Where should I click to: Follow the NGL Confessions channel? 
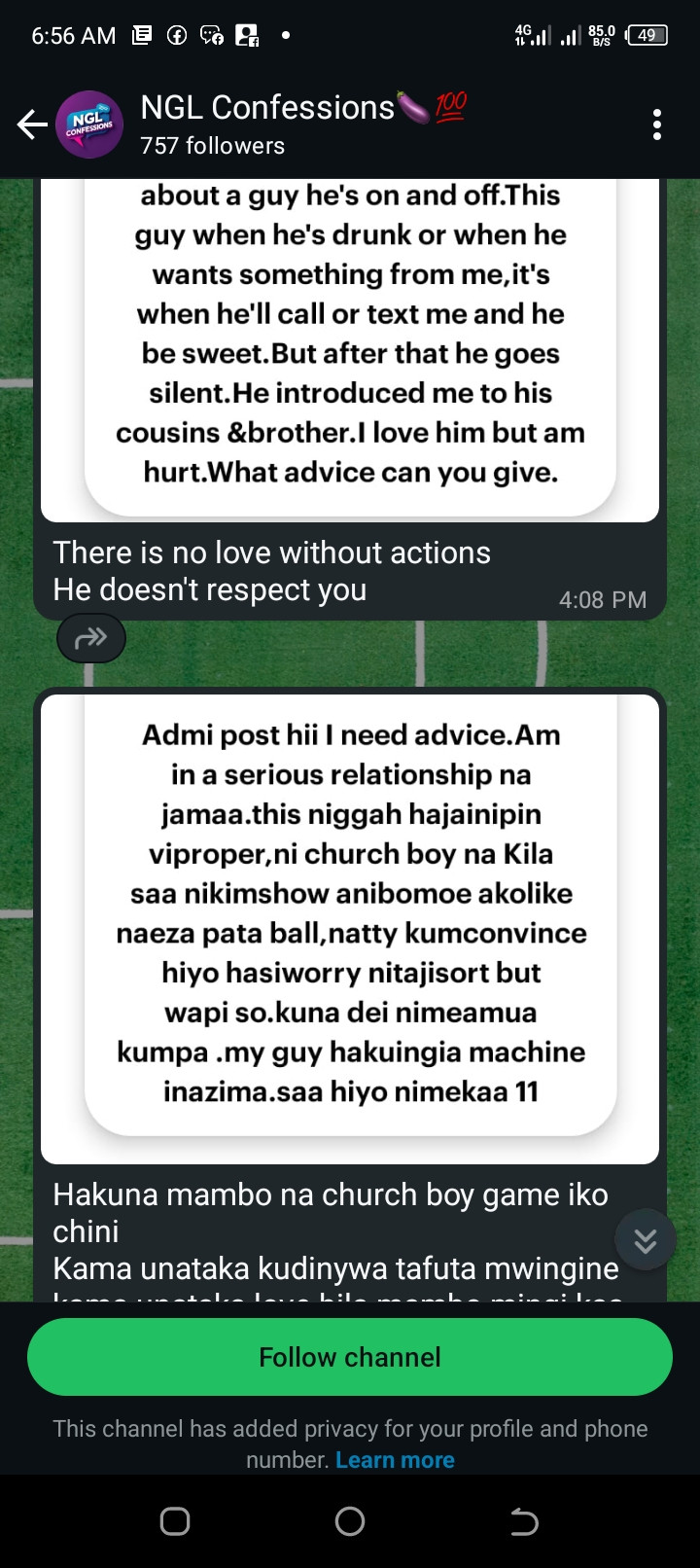coord(350,1357)
